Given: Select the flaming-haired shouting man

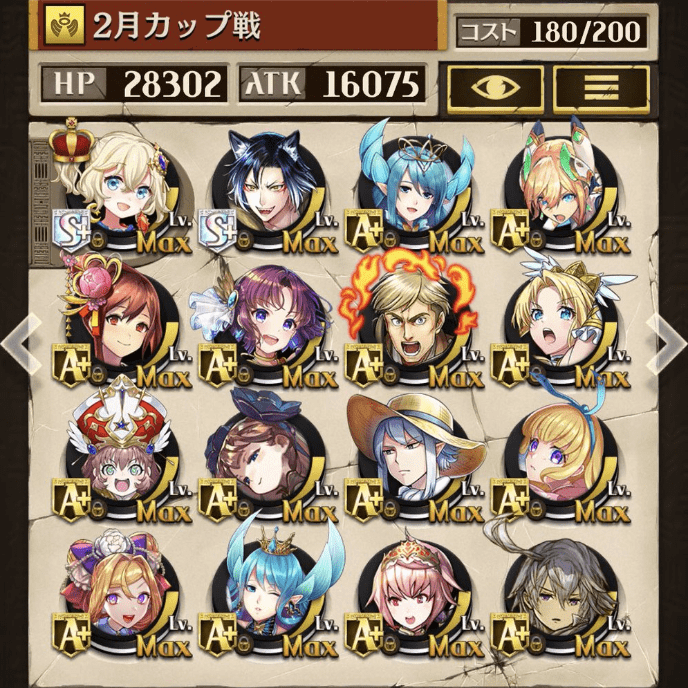Looking at the screenshot, I should pyautogui.click(x=410, y=320).
